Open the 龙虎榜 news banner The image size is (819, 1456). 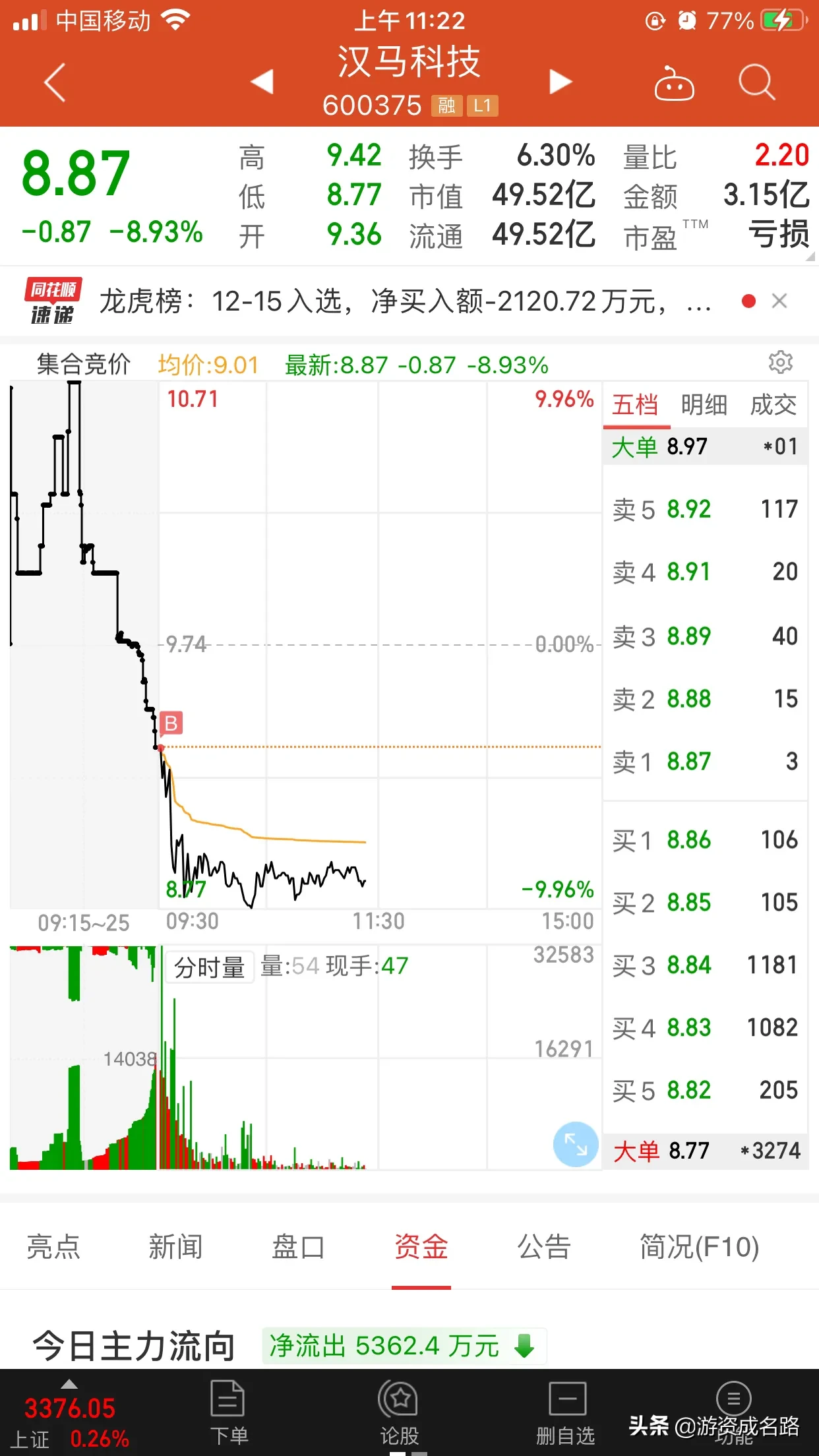pos(405,301)
